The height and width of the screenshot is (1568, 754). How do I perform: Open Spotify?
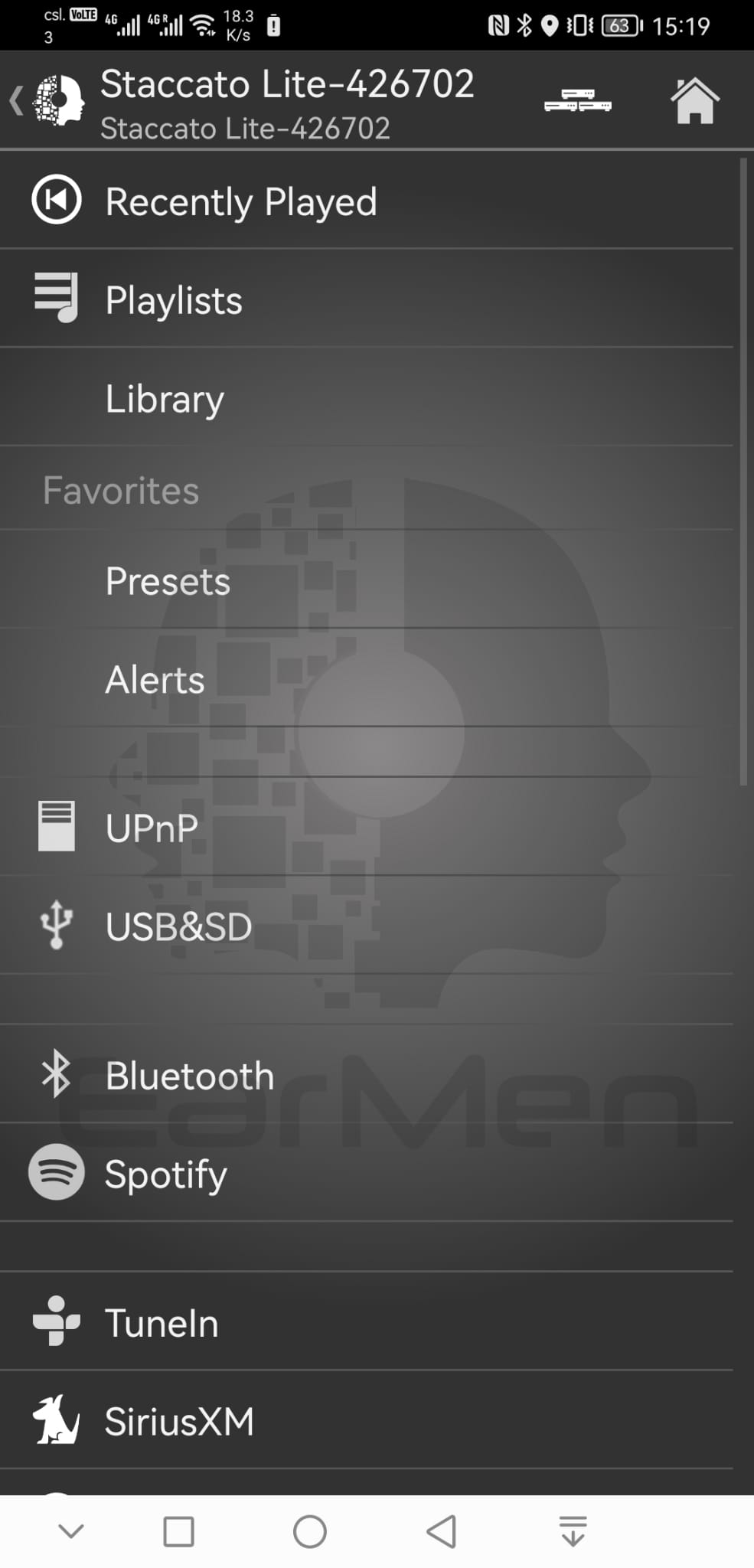click(x=367, y=1172)
